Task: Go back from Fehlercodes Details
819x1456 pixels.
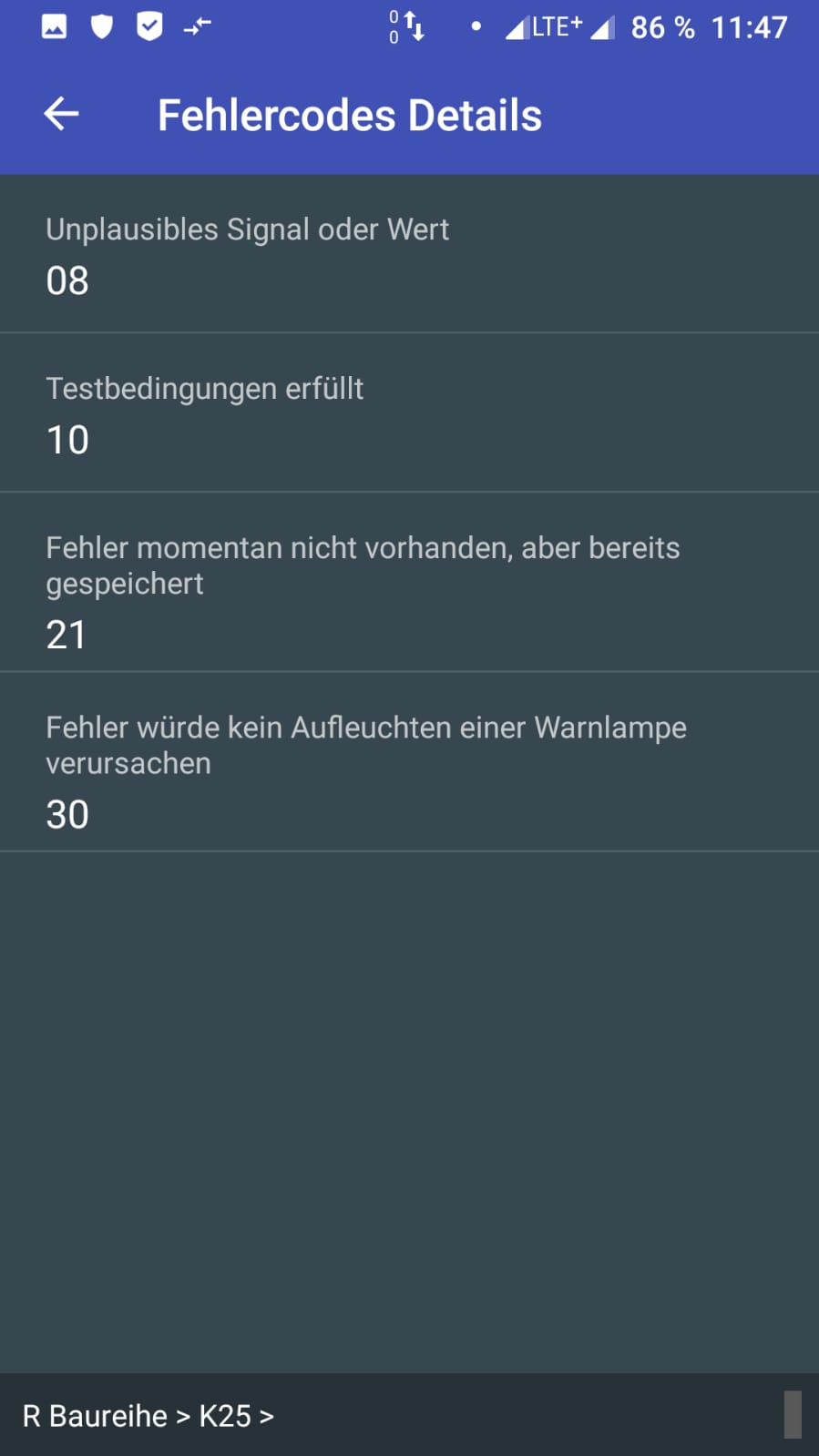Action: (x=61, y=115)
